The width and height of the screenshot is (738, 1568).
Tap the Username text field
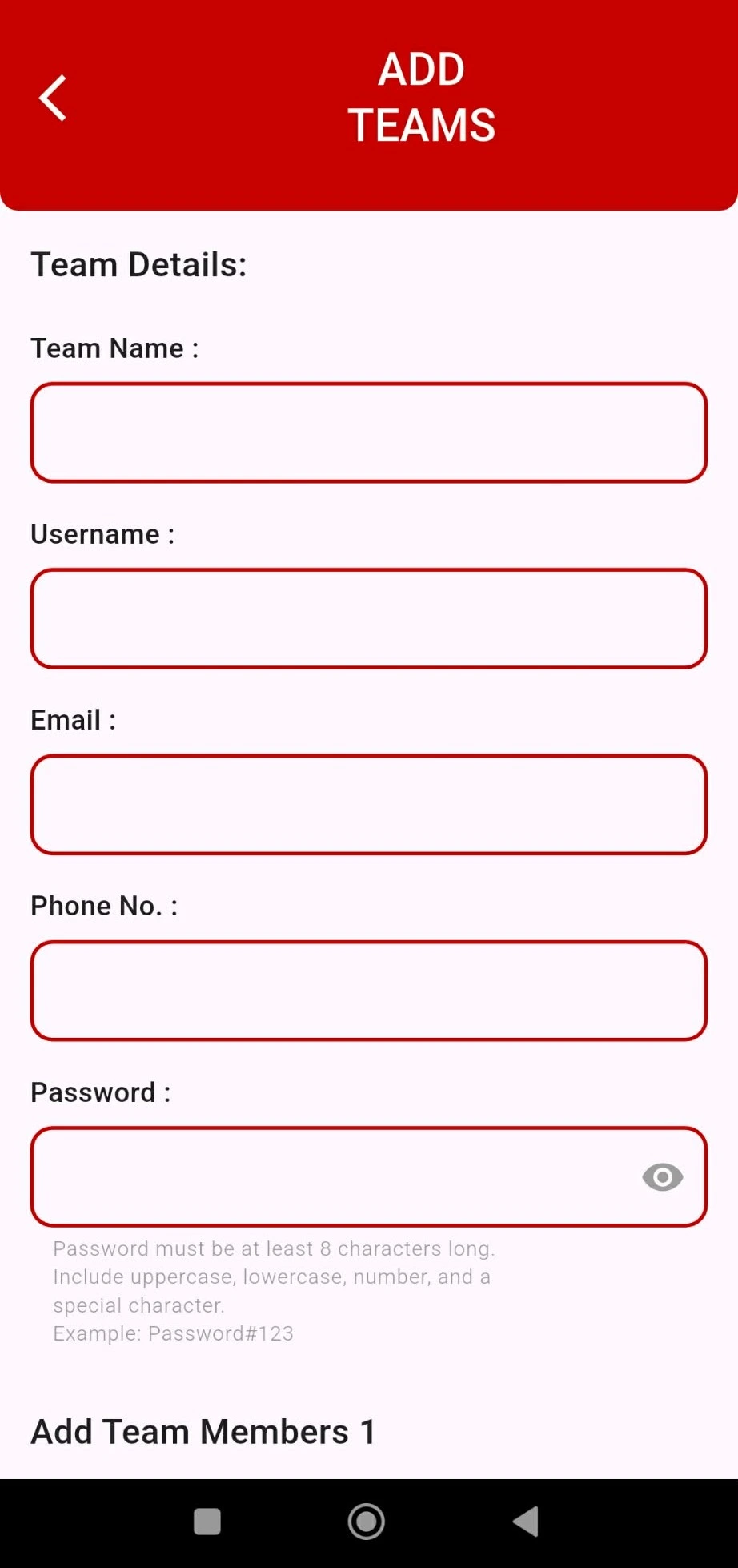(x=368, y=618)
